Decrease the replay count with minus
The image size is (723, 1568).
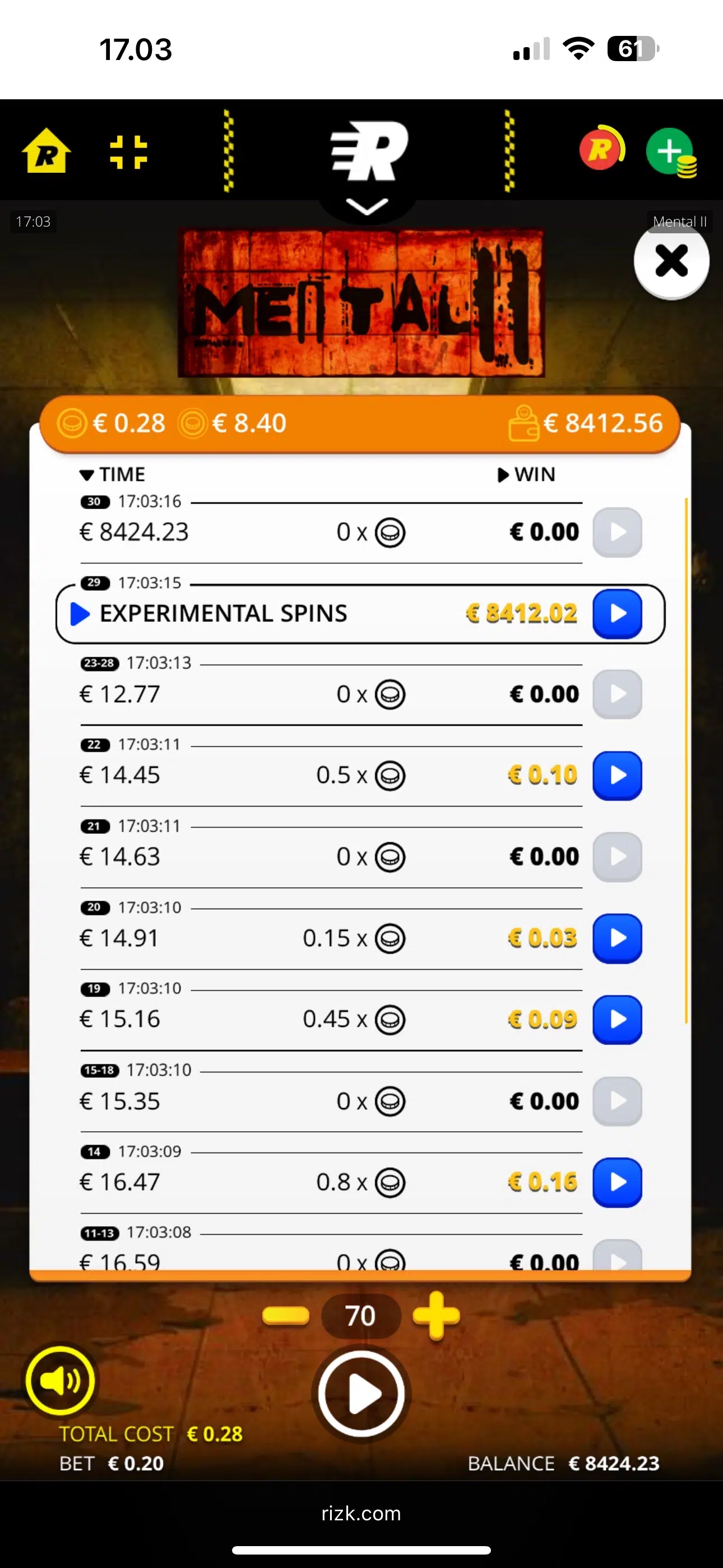point(285,1316)
